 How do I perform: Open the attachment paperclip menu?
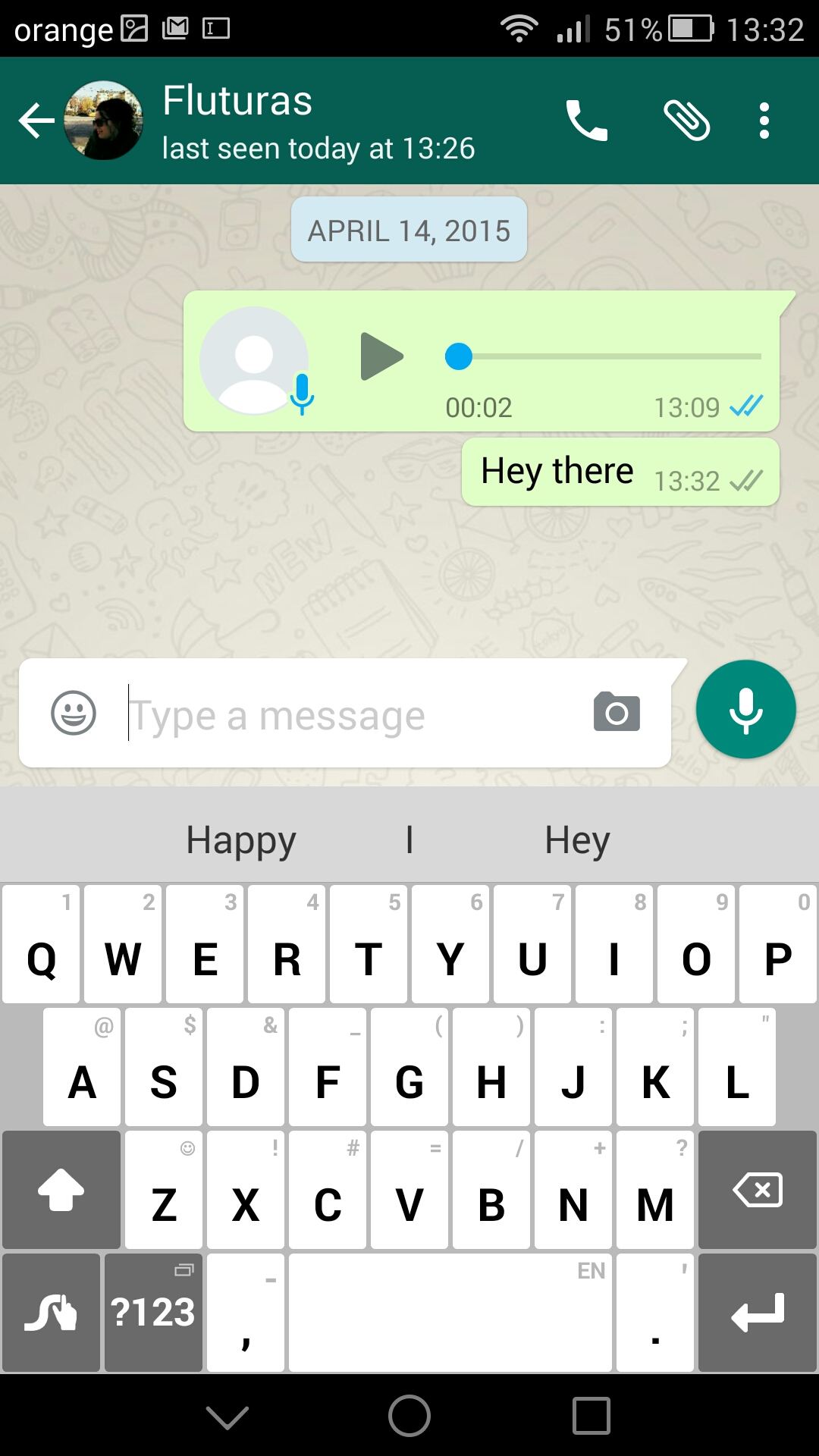(686, 121)
